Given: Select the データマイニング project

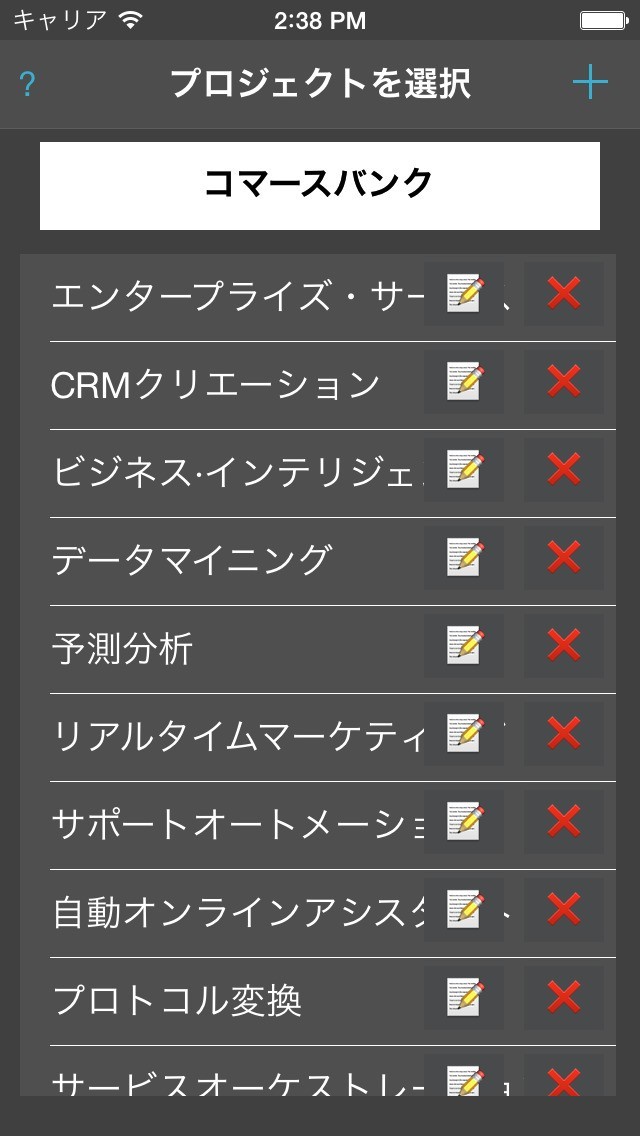Looking at the screenshot, I should 191,560.
